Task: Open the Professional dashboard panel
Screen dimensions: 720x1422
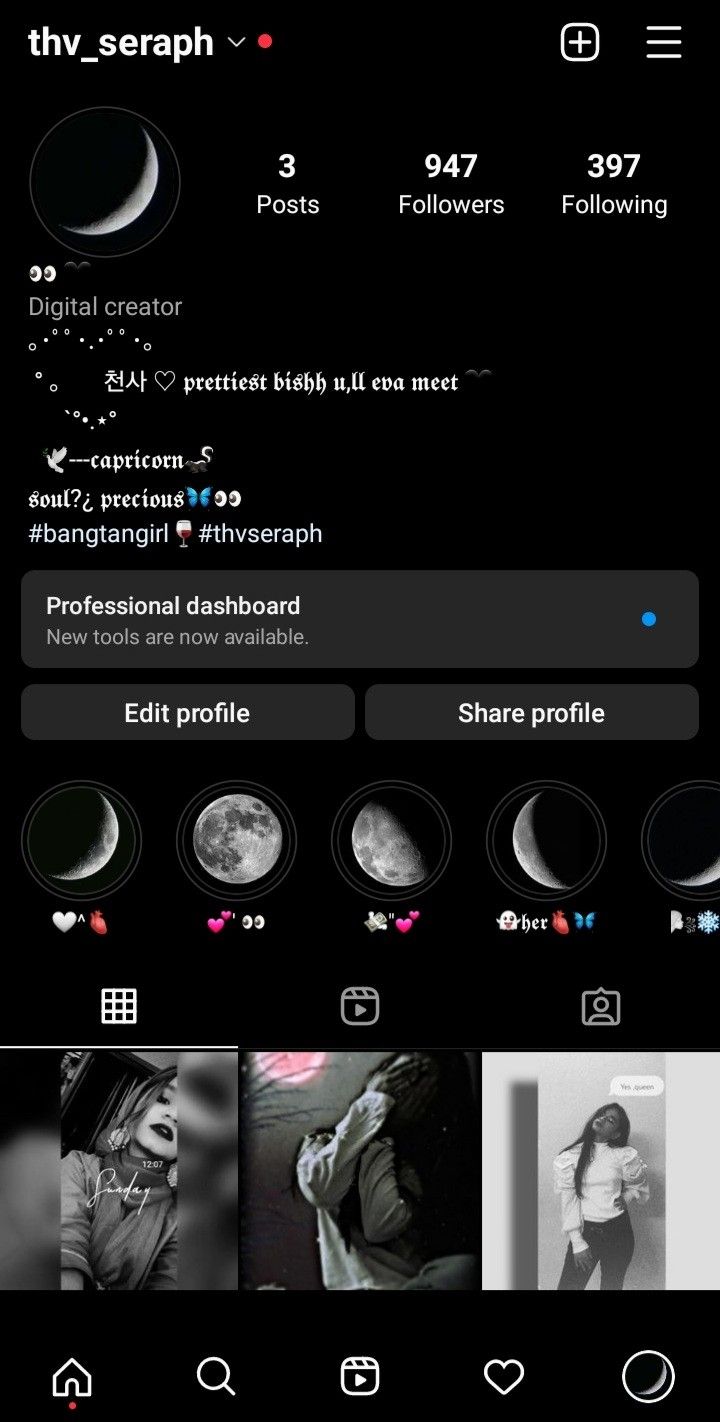Action: point(360,619)
